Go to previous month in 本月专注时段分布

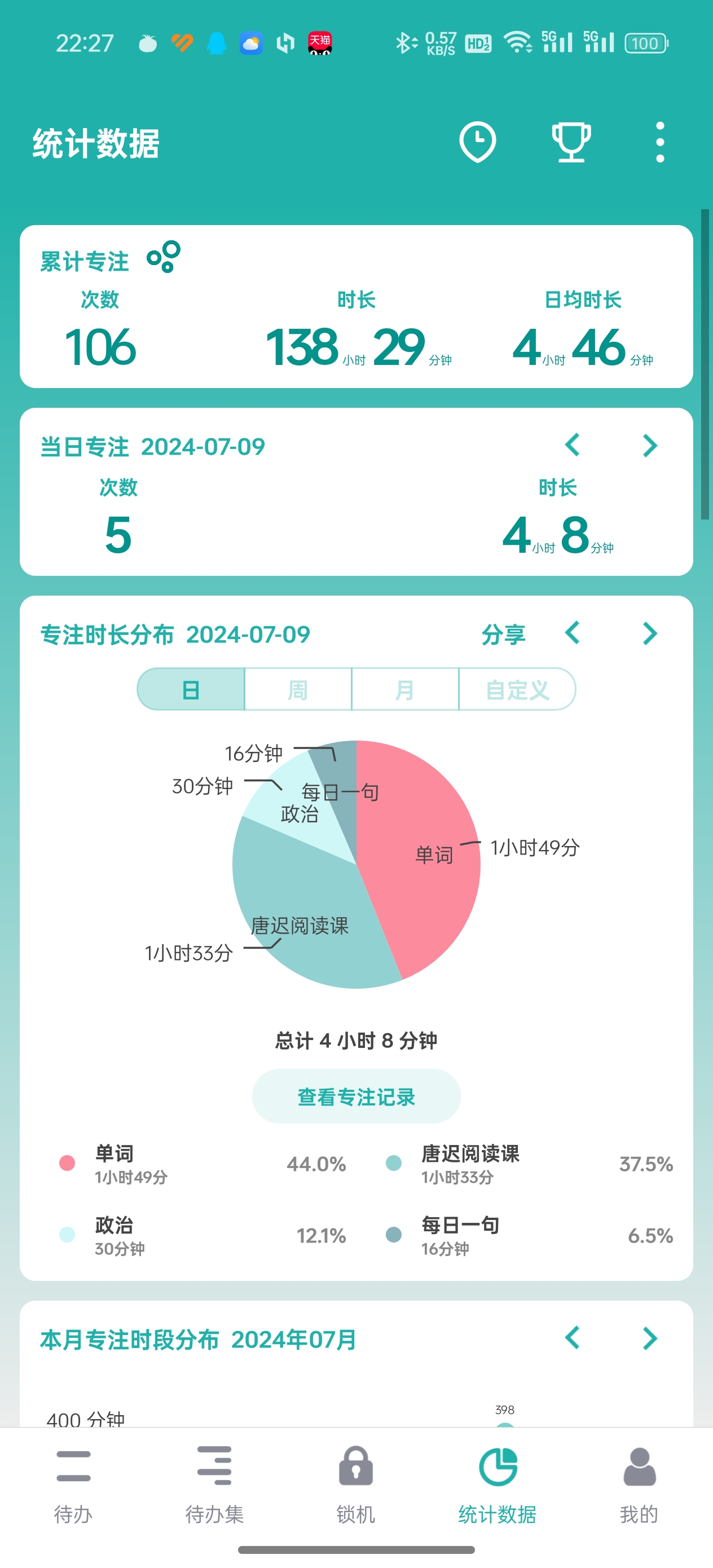point(572,1338)
